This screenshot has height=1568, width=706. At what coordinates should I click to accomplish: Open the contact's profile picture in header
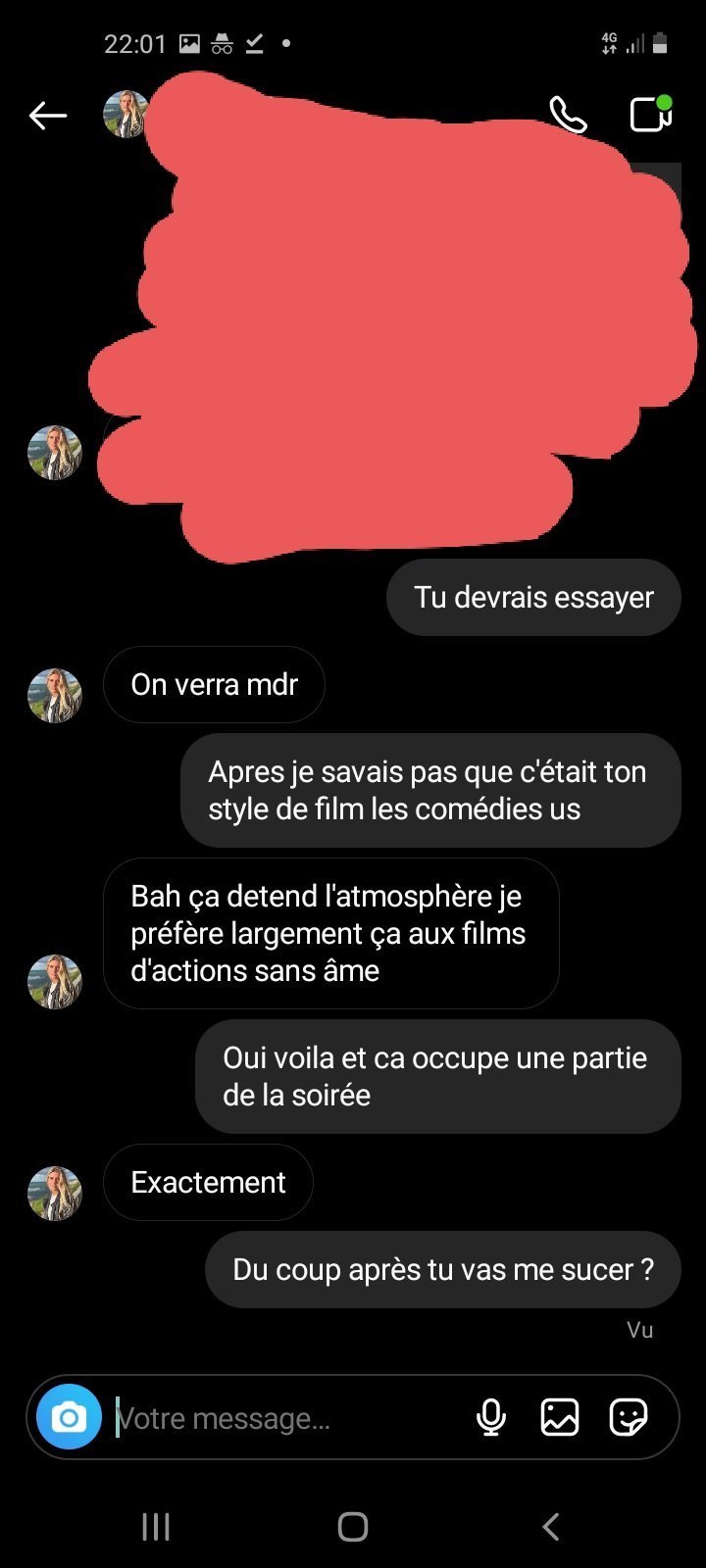point(126,115)
